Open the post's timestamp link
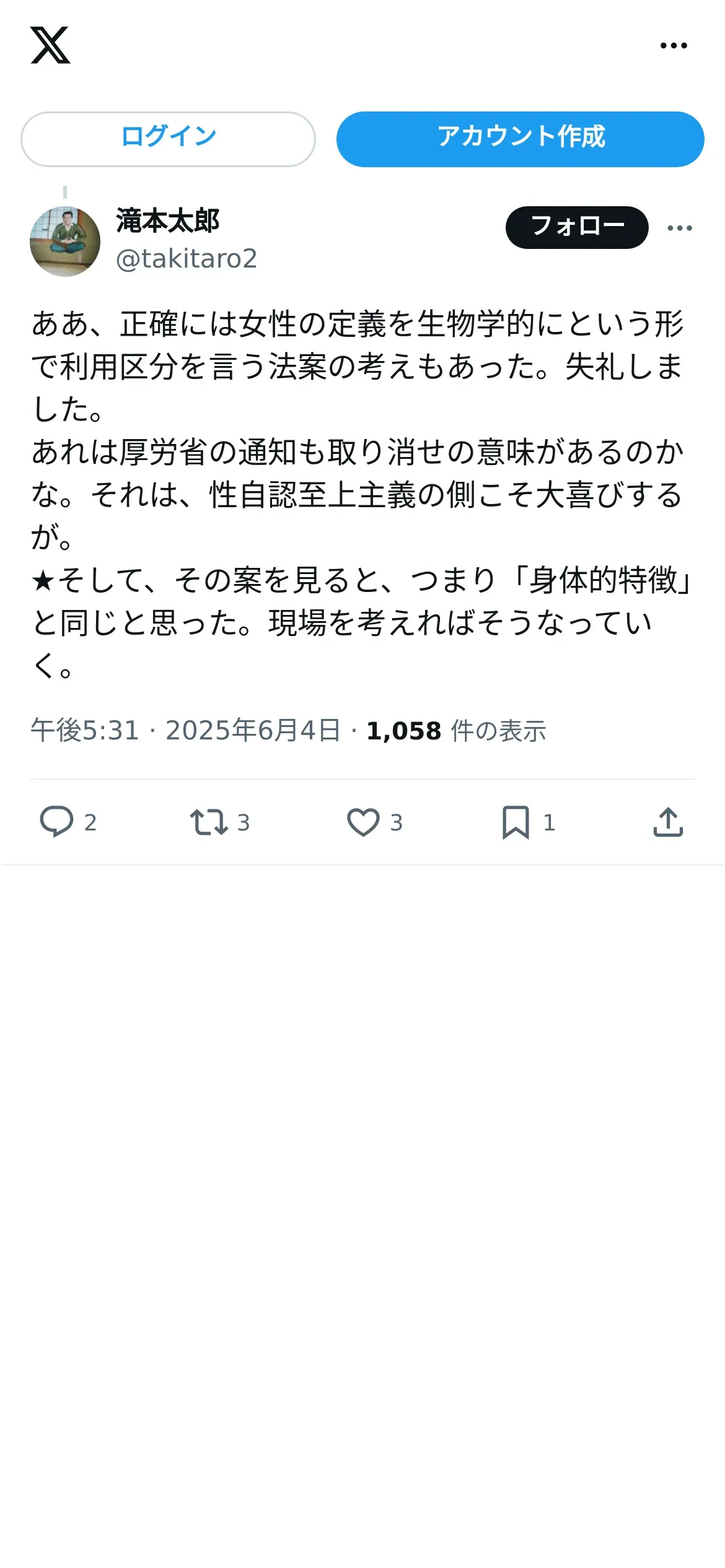The height and width of the screenshot is (1568, 725). click(x=185, y=730)
